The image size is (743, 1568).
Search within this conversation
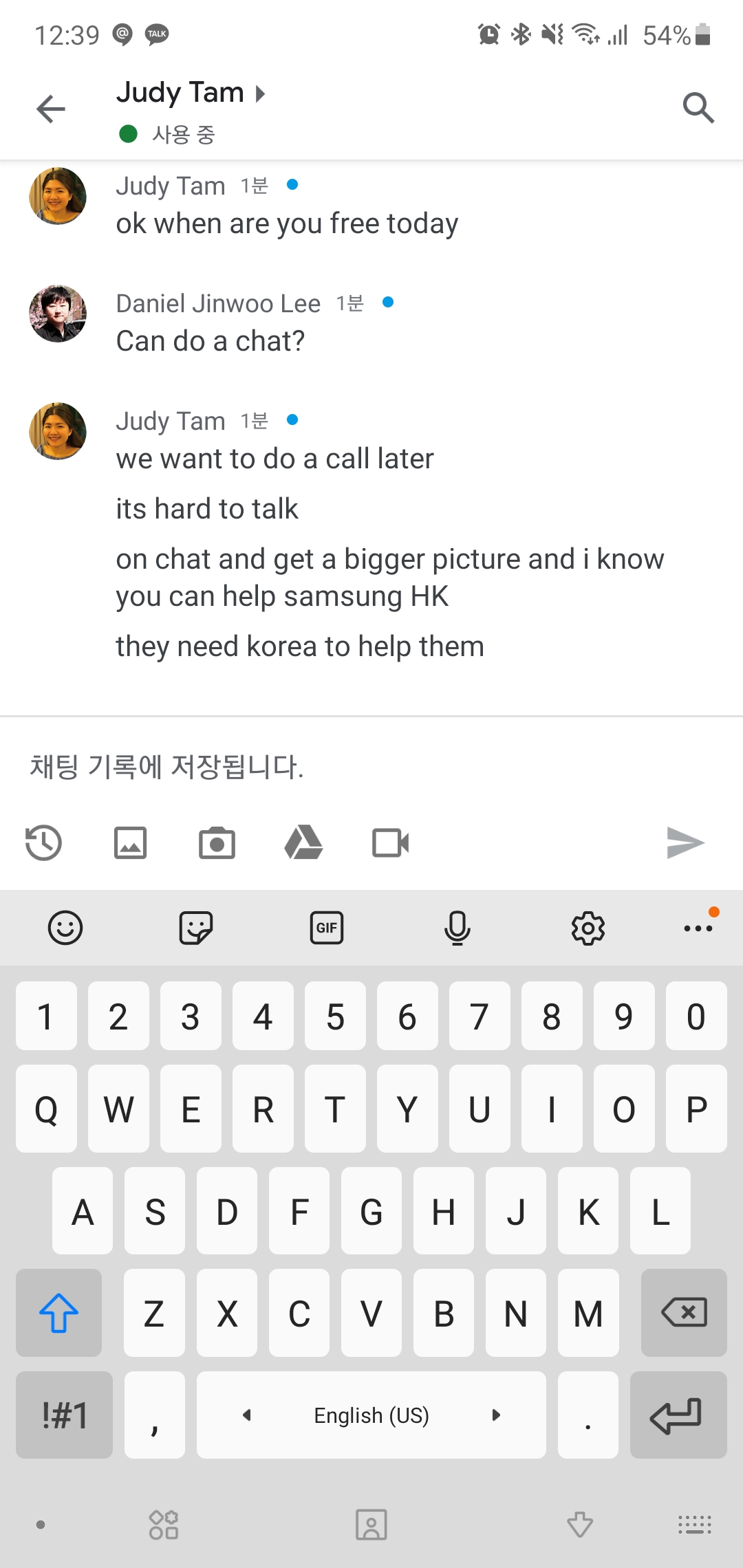[x=698, y=108]
